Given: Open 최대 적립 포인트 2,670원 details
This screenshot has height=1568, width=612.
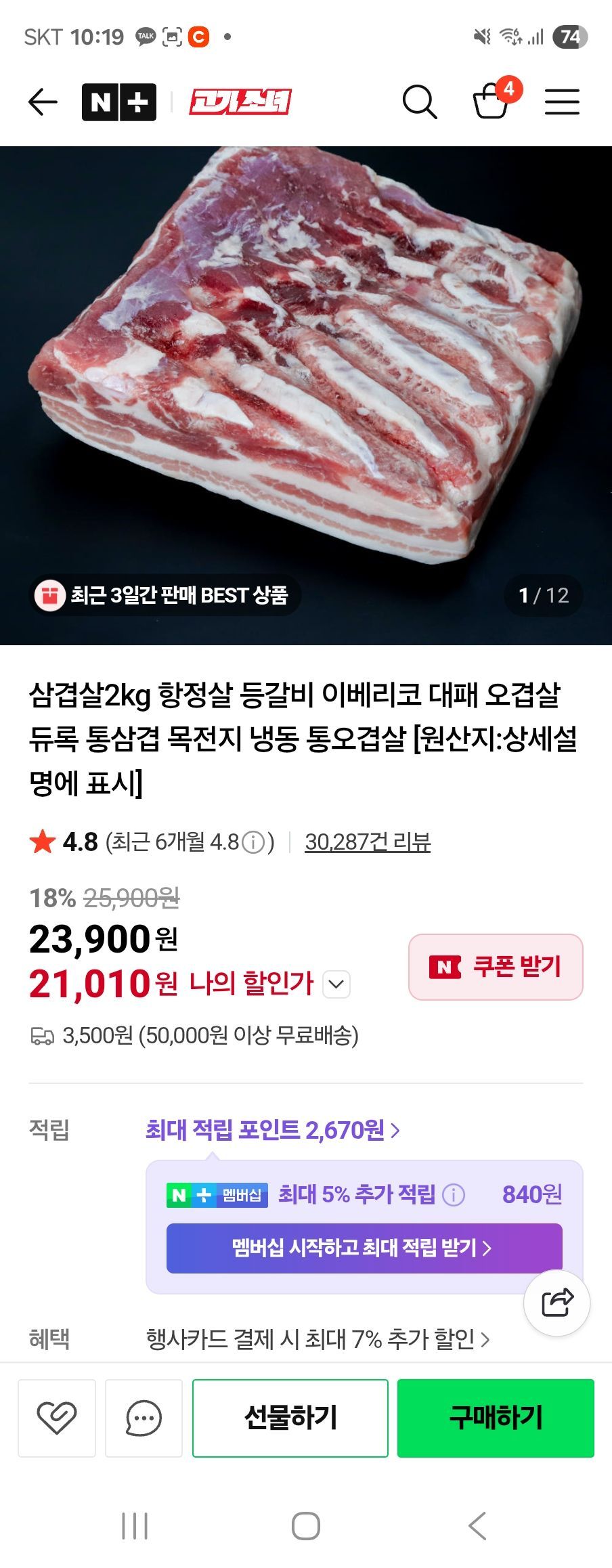Looking at the screenshot, I should tap(272, 1129).
